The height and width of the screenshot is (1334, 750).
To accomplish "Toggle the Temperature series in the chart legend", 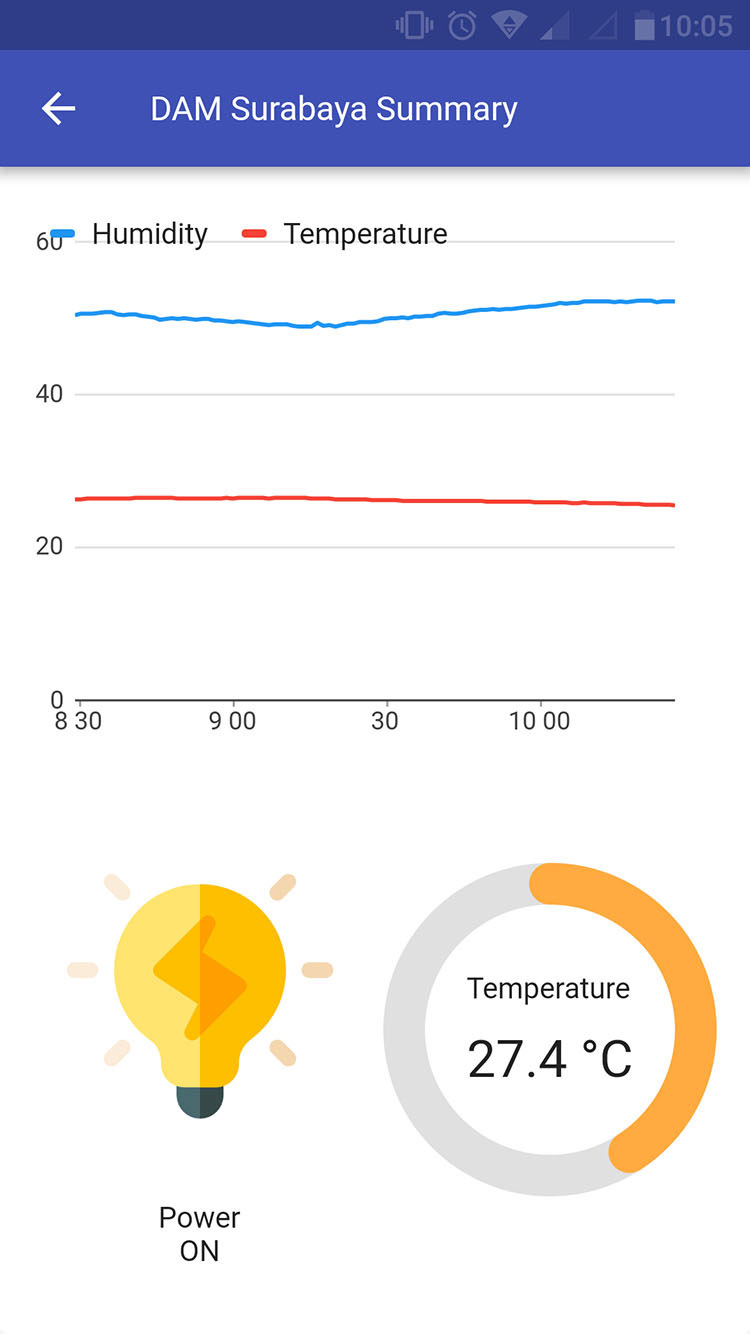I will 345,234.
